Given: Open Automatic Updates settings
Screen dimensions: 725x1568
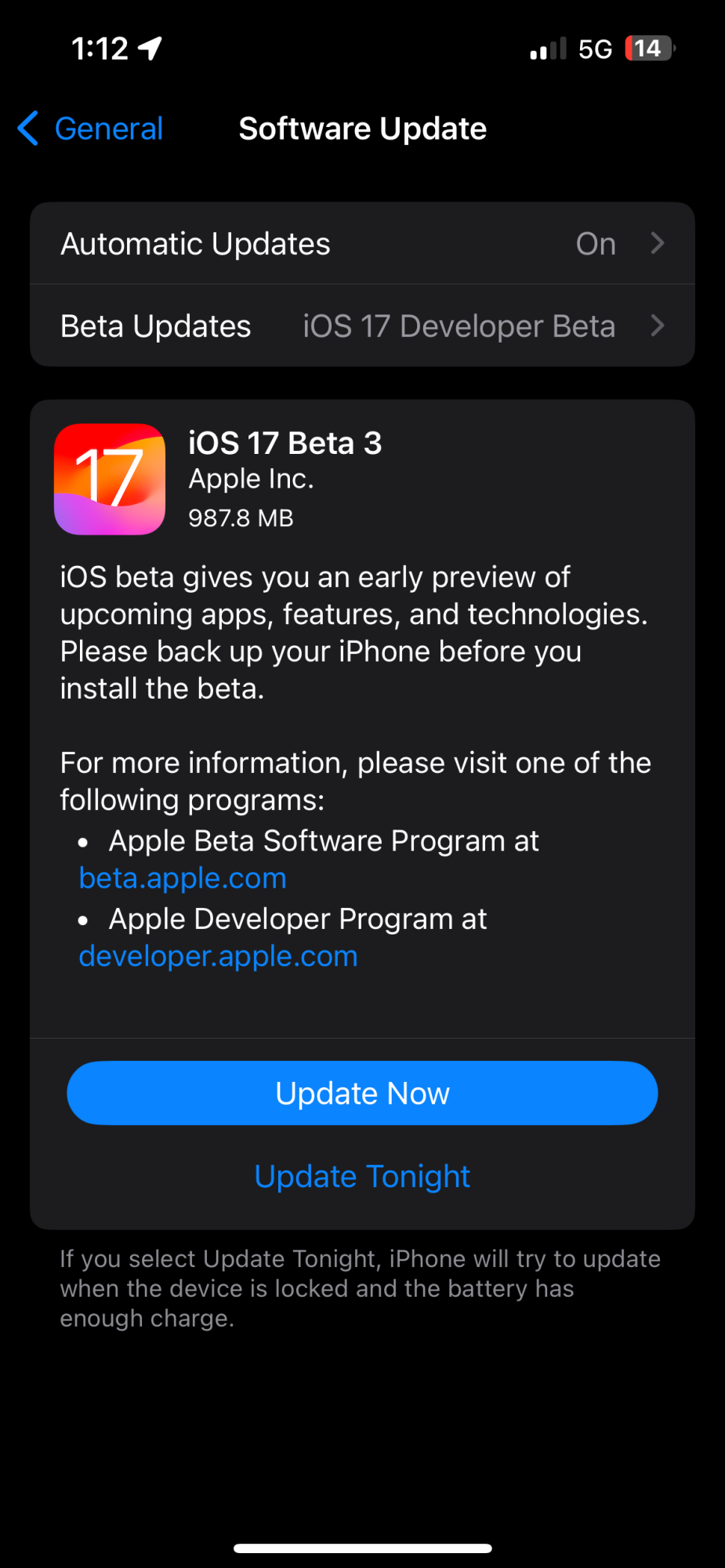Looking at the screenshot, I should coord(362,244).
